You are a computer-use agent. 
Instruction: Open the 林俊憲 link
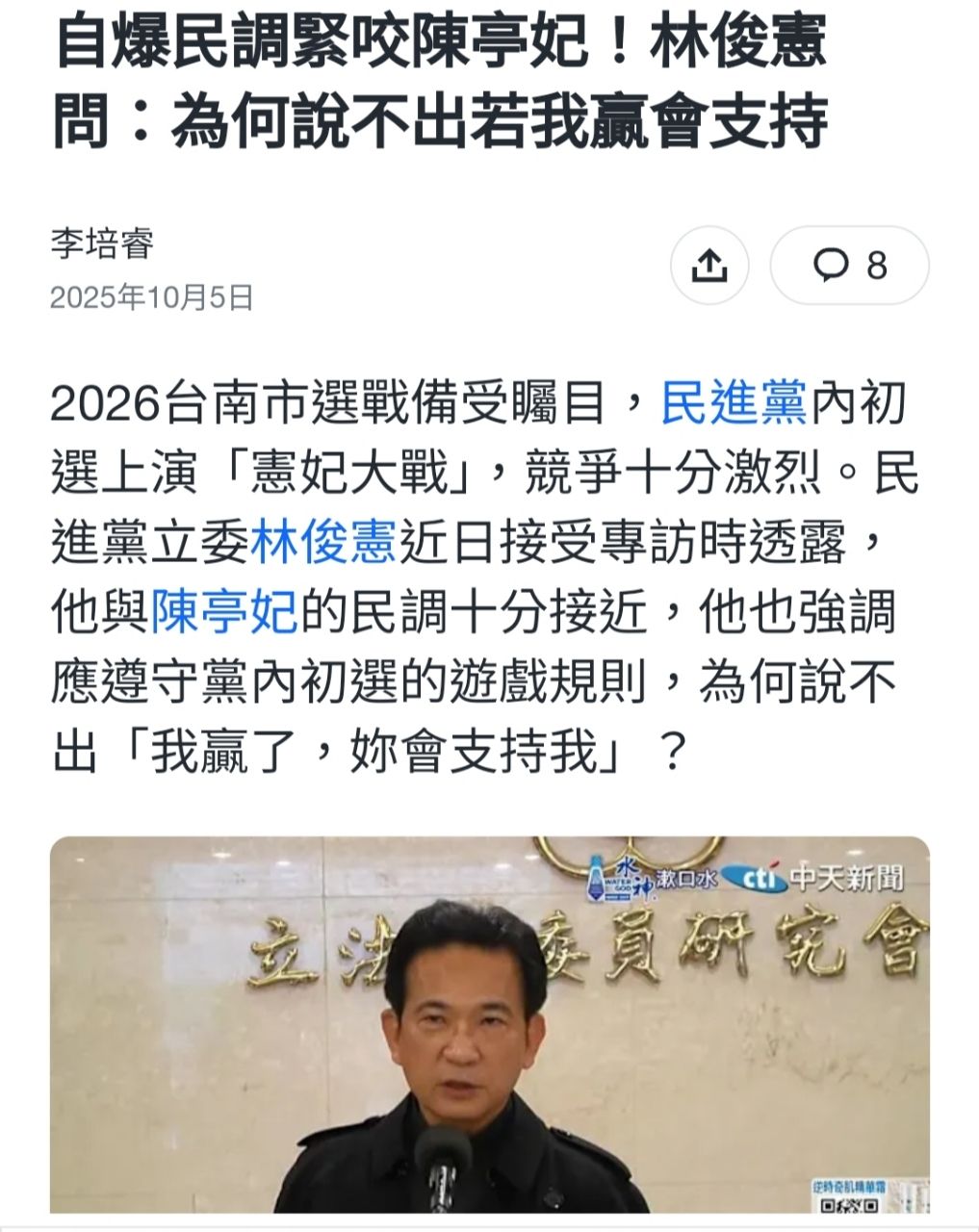[x=323, y=544]
